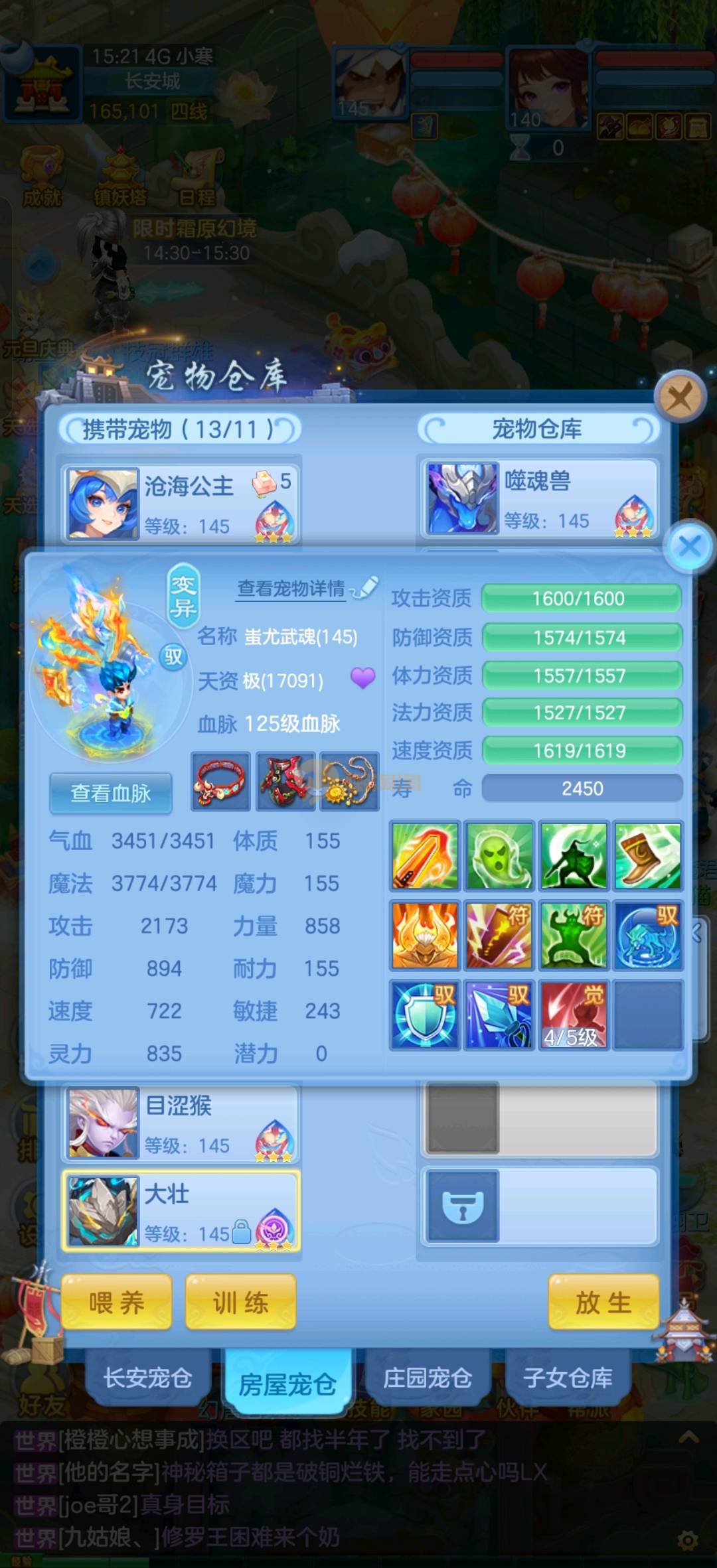This screenshot has height=1568, width=717.
Task: Switch to the 庄园宠仓 tab
Action: pos(428,1378)
